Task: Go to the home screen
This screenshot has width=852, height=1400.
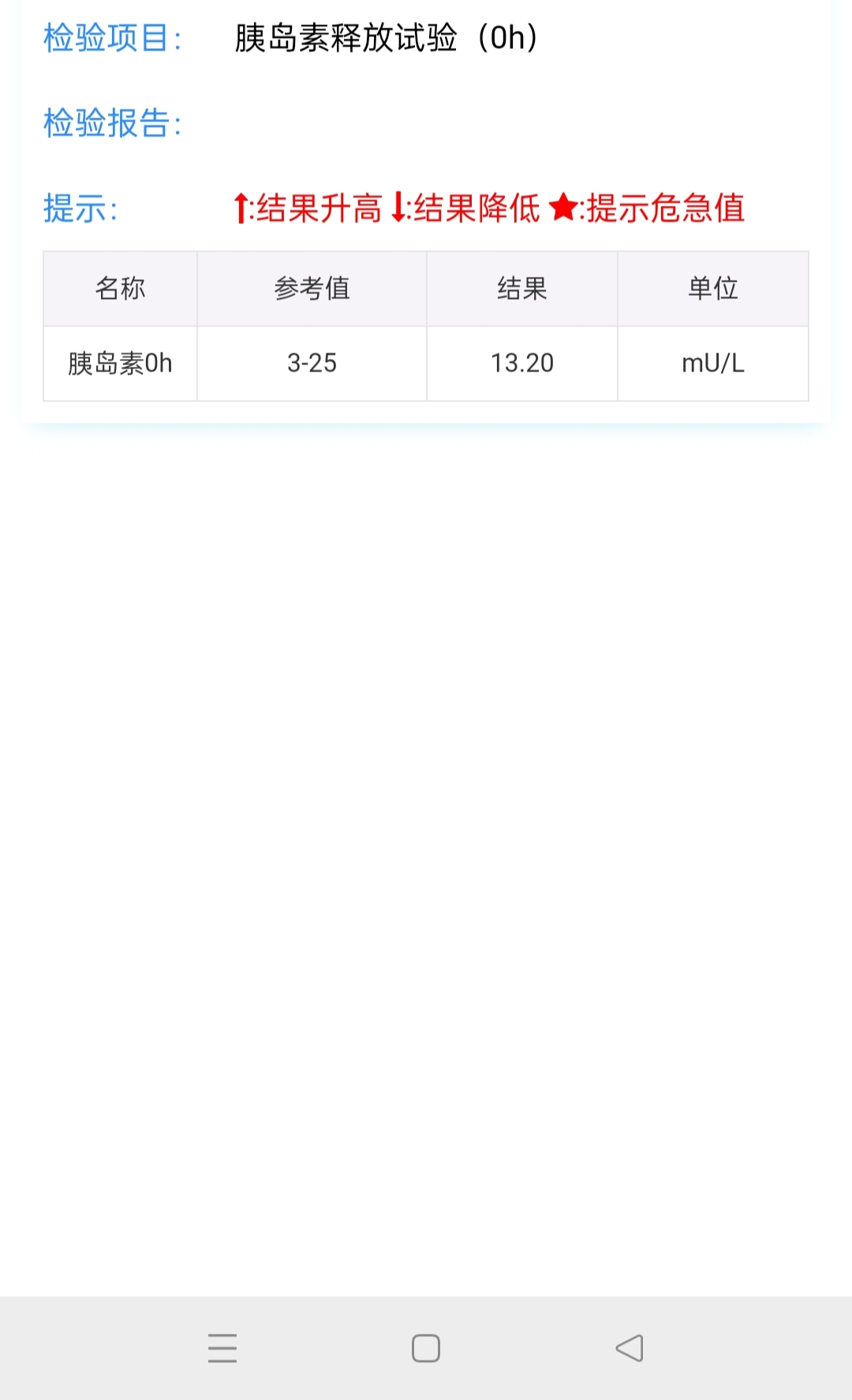Action: pos(426,1348)
